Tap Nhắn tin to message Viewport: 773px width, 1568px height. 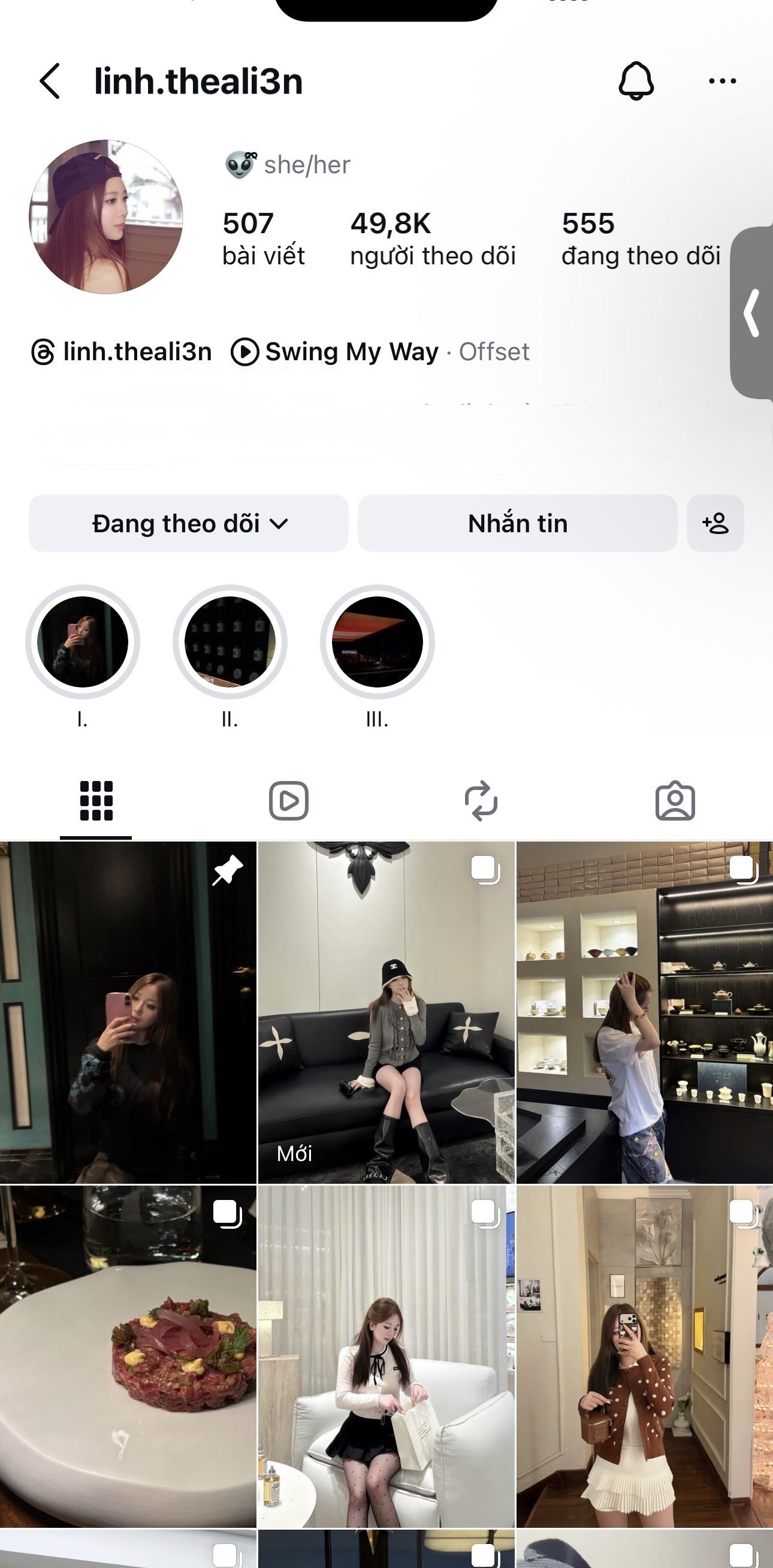pyautogui.click(x=517, y=523)
